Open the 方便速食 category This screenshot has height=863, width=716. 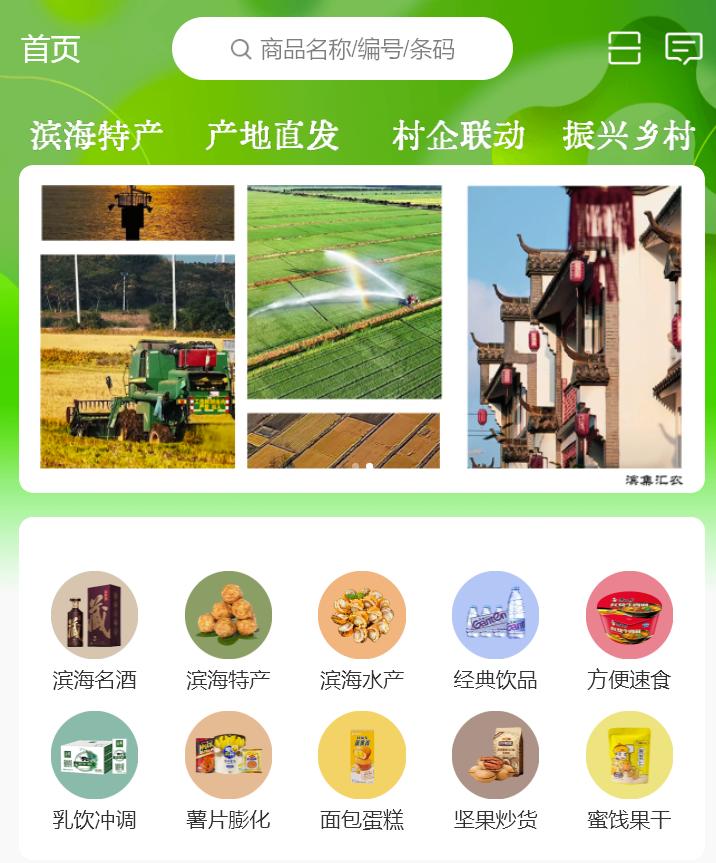click(629, 614)
